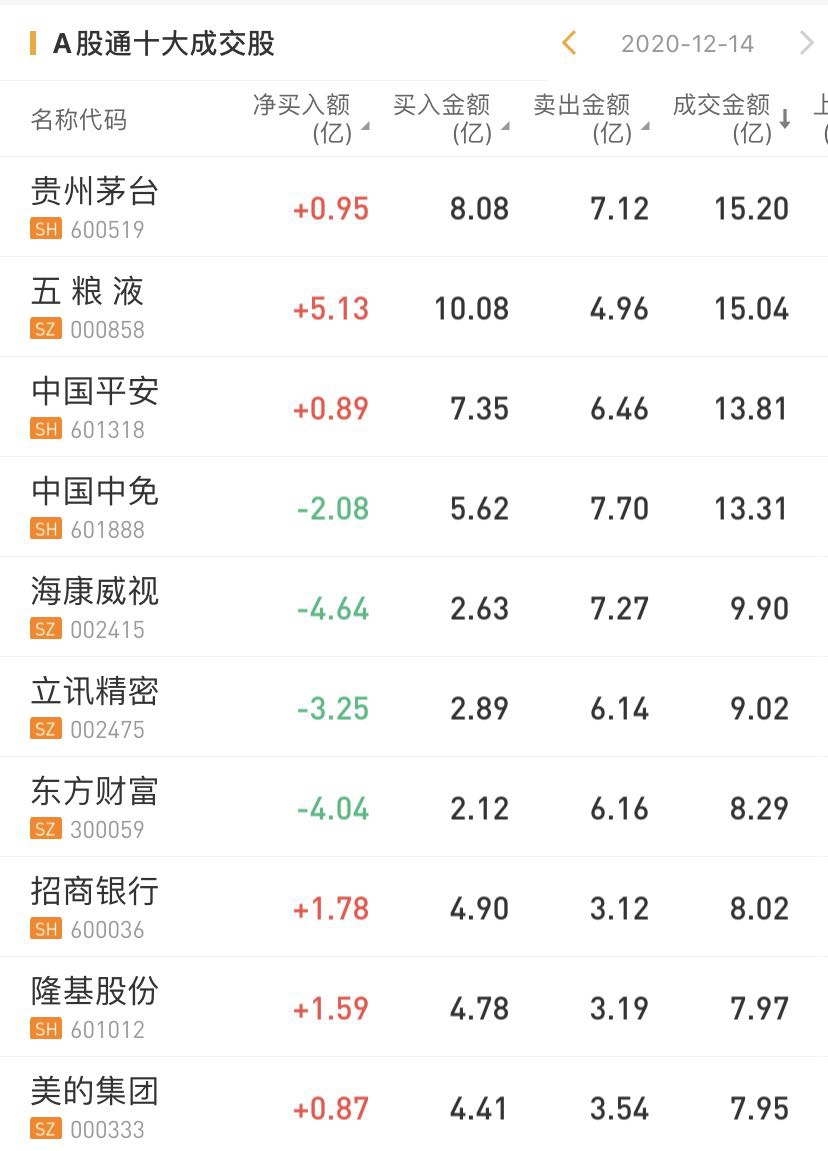Open 美的集团 stock details
Image resolution: width=828 pixels, height=1151 pixels.
click(414, 1104)
